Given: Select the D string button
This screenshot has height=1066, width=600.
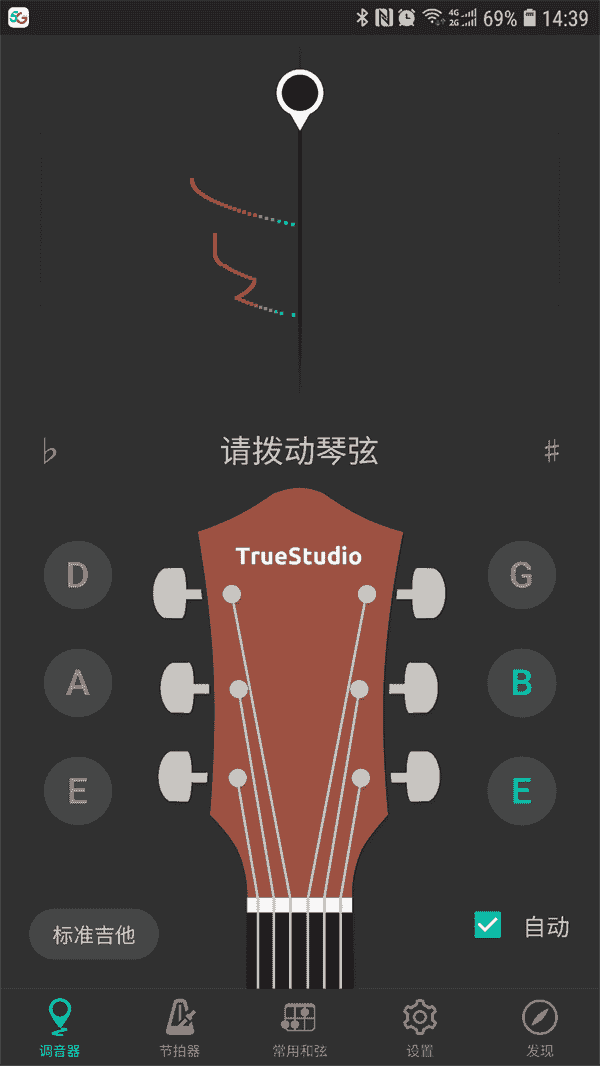Looking at the screenshot, I should (x=77, y=574).
